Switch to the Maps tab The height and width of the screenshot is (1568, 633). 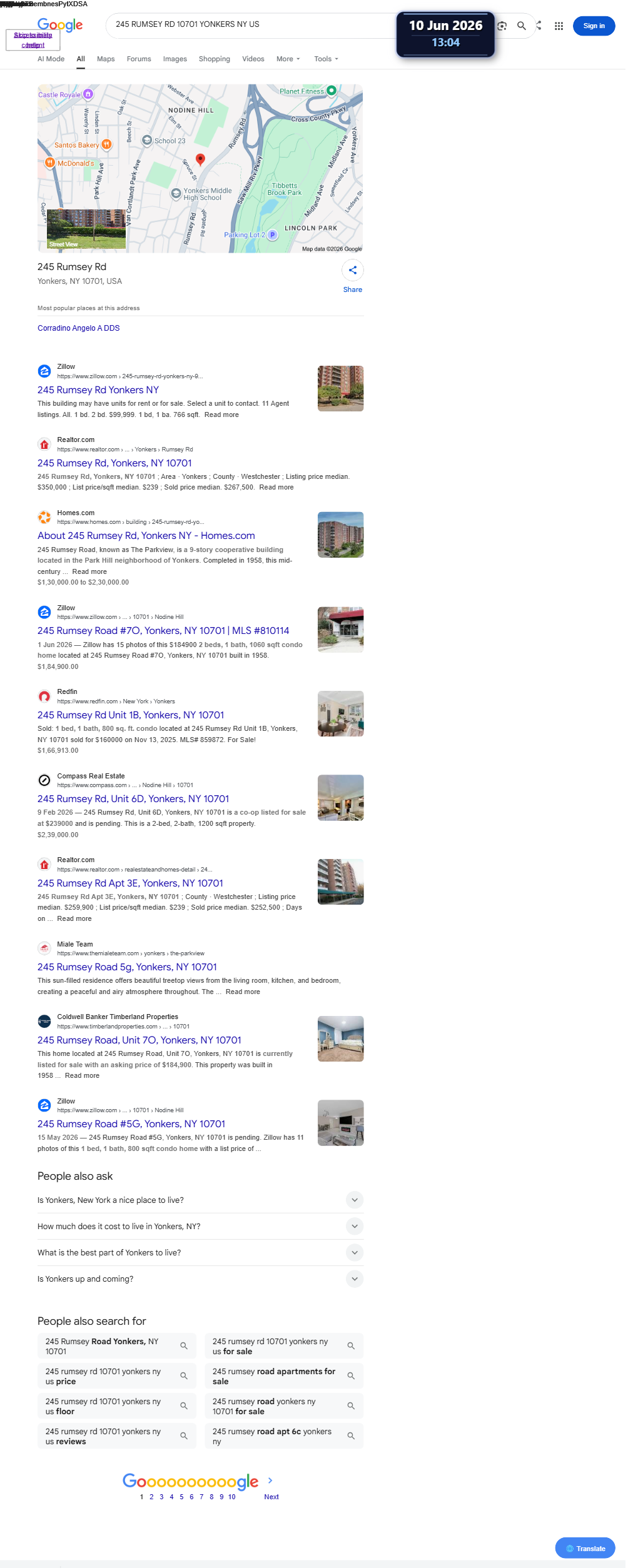tap(106, 59)
